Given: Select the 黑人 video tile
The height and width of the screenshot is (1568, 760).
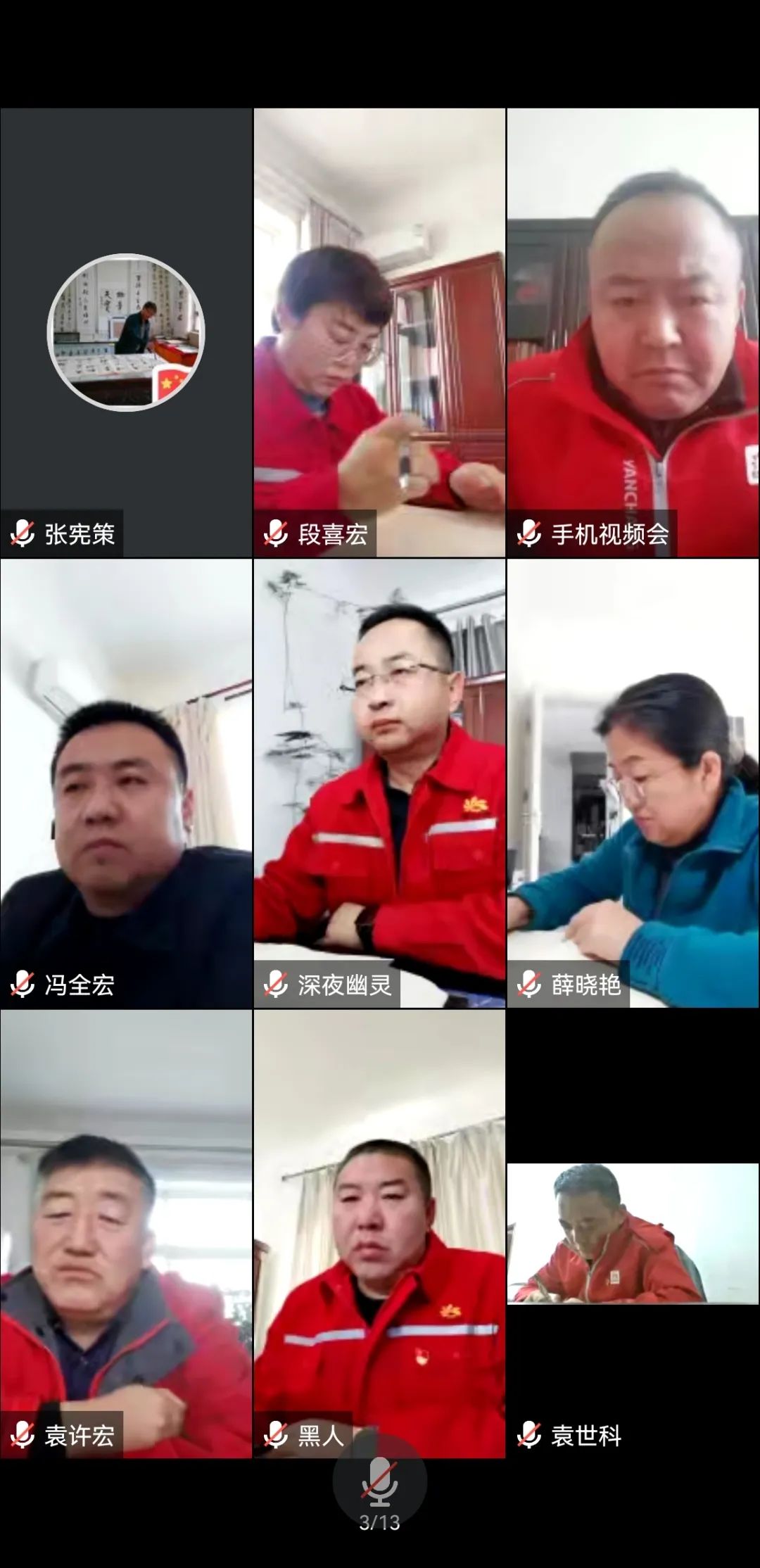Looking at the screenshot, I should 379,1233.
